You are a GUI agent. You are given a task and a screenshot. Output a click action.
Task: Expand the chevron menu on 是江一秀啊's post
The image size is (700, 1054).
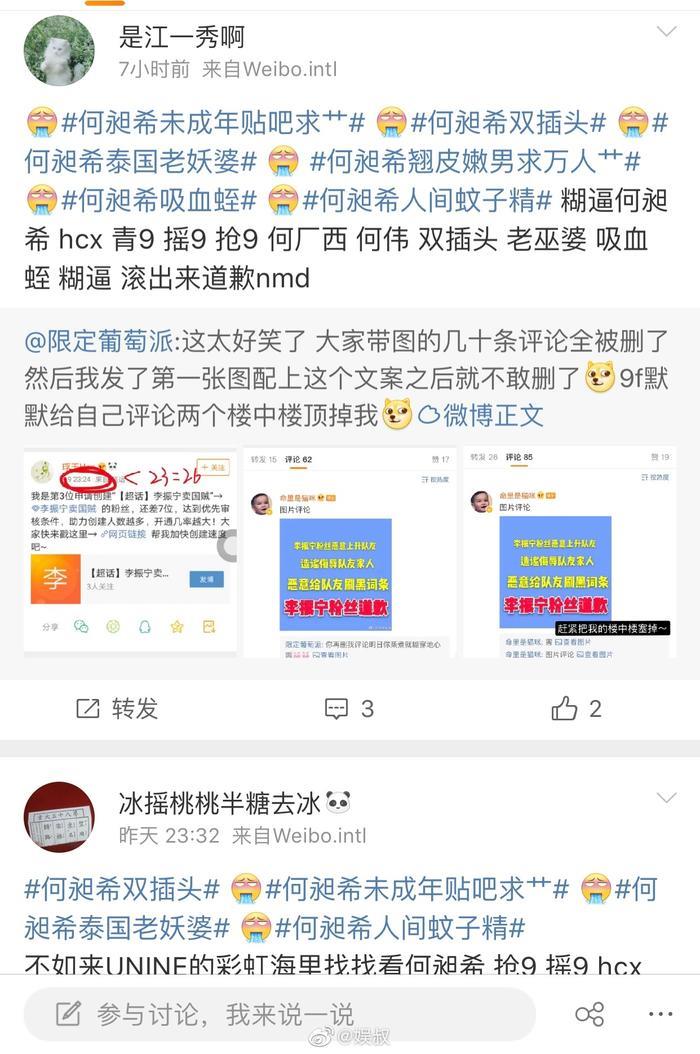(666, 32)
